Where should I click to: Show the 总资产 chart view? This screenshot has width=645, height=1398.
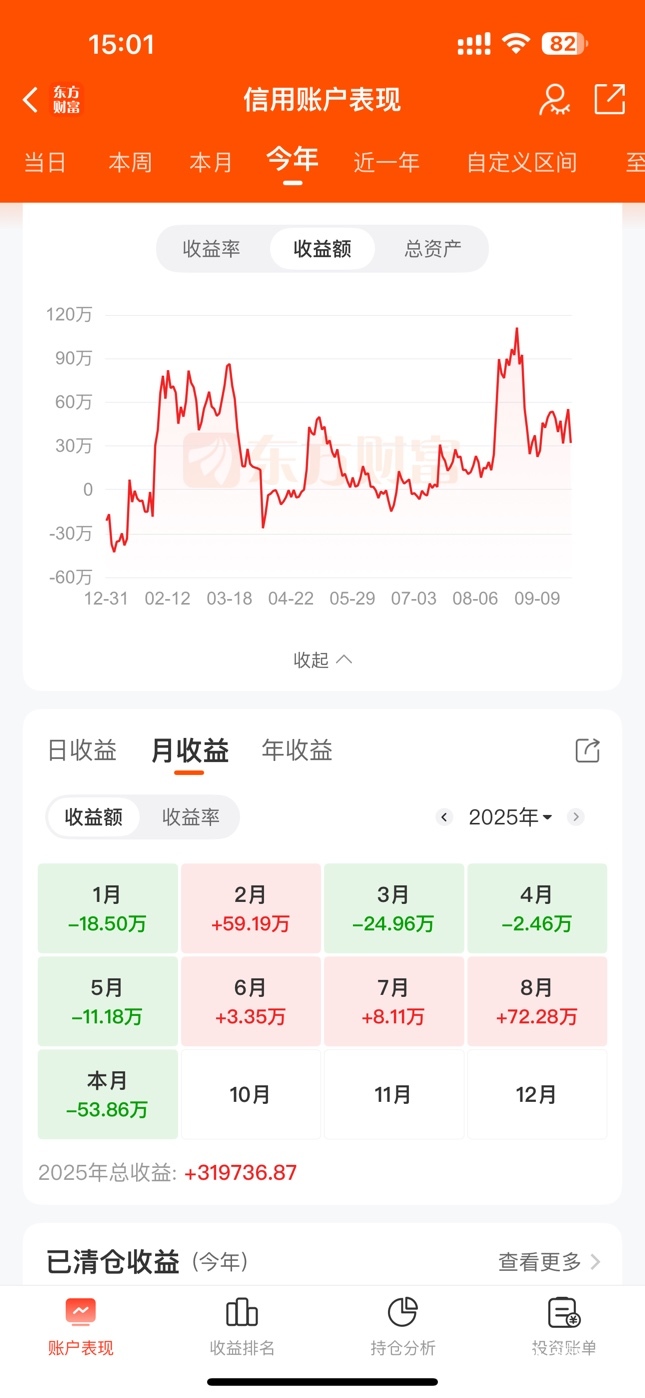point(433,249)
